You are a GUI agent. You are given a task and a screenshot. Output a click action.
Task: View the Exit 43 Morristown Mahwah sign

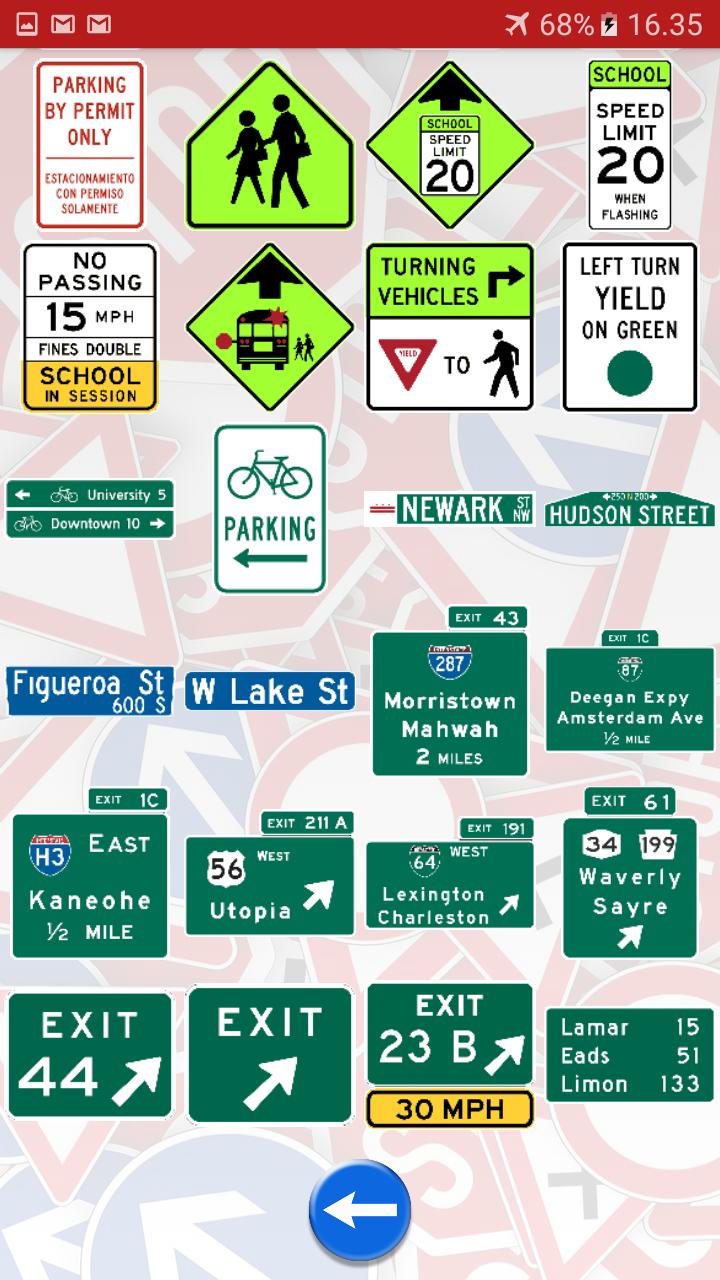[x=450, y=691]
